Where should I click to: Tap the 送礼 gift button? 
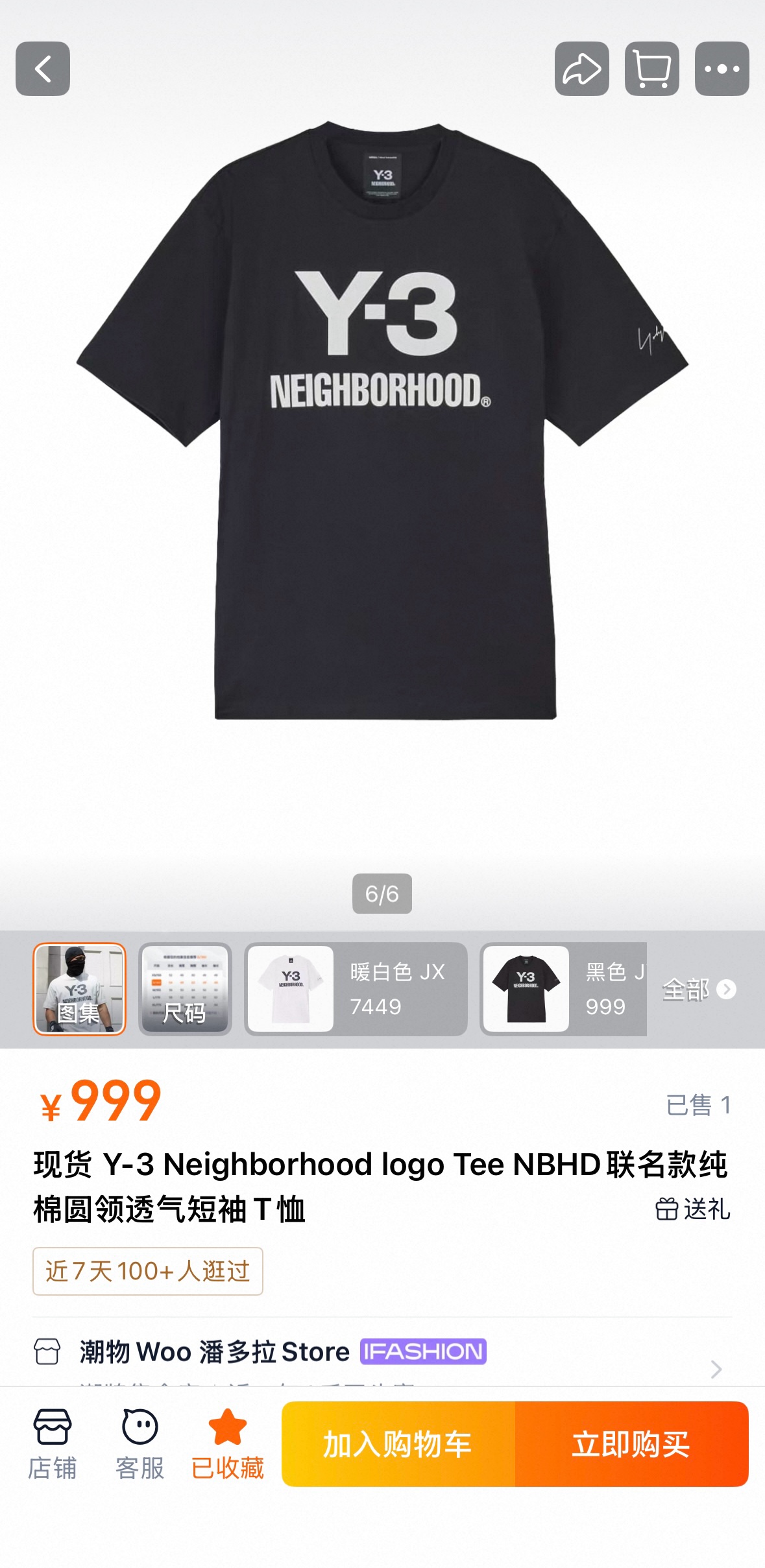point(692,1209)
